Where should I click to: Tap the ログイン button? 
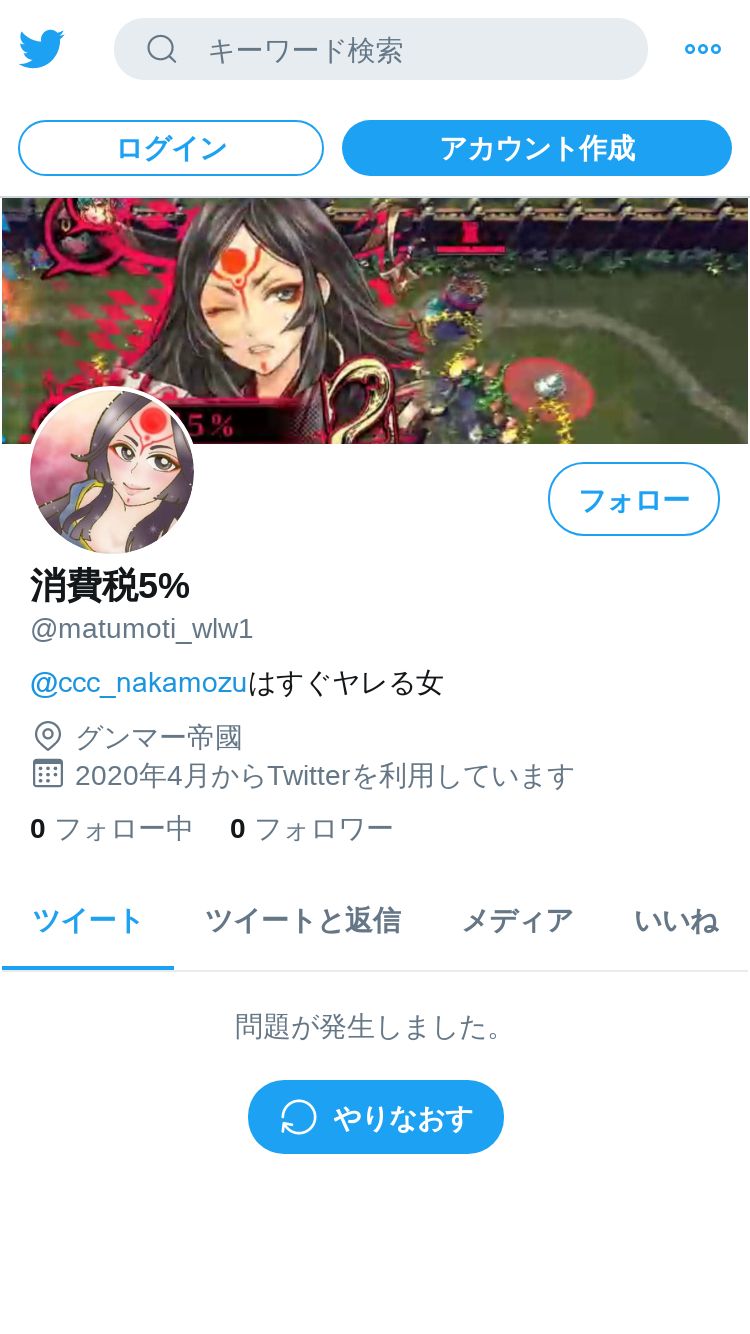click(171, 148)
